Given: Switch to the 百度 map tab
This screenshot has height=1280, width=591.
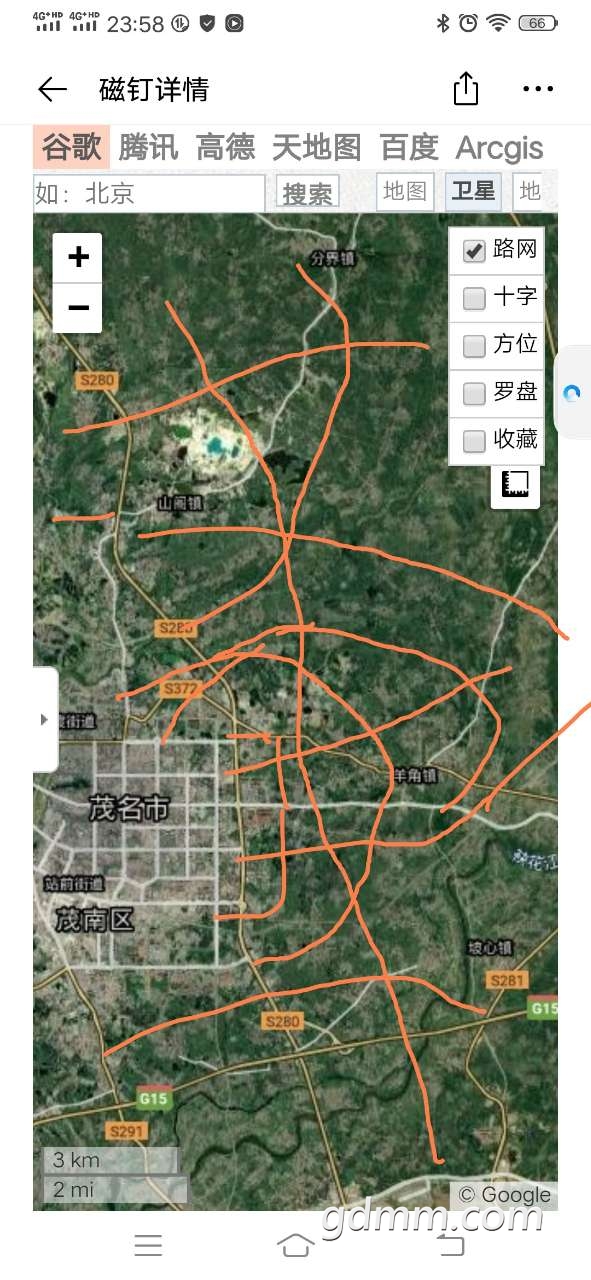Looking at the screenshot, I should pos(410,147).
